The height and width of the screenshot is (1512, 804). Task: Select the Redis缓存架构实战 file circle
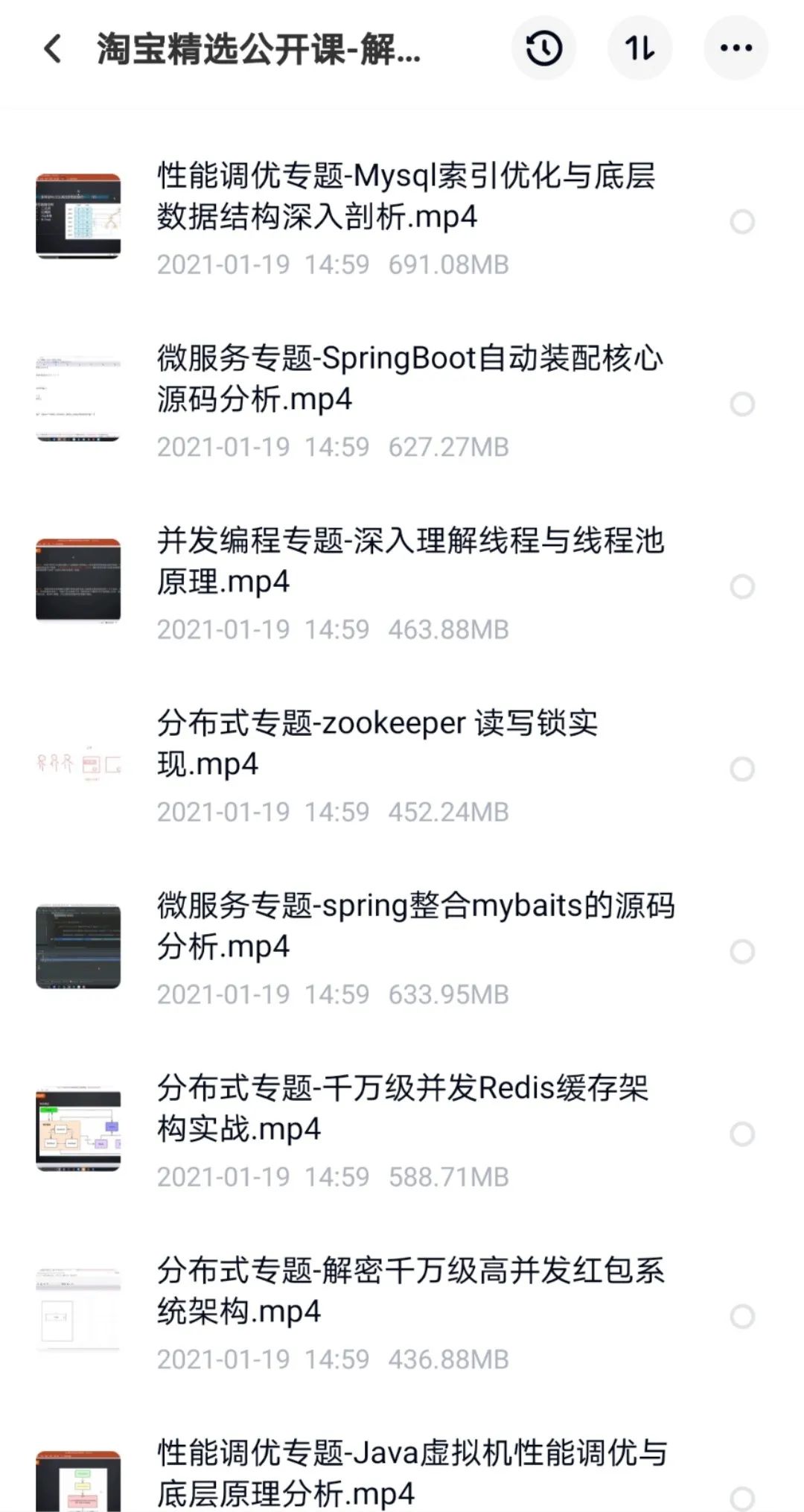pos(742,1134)
